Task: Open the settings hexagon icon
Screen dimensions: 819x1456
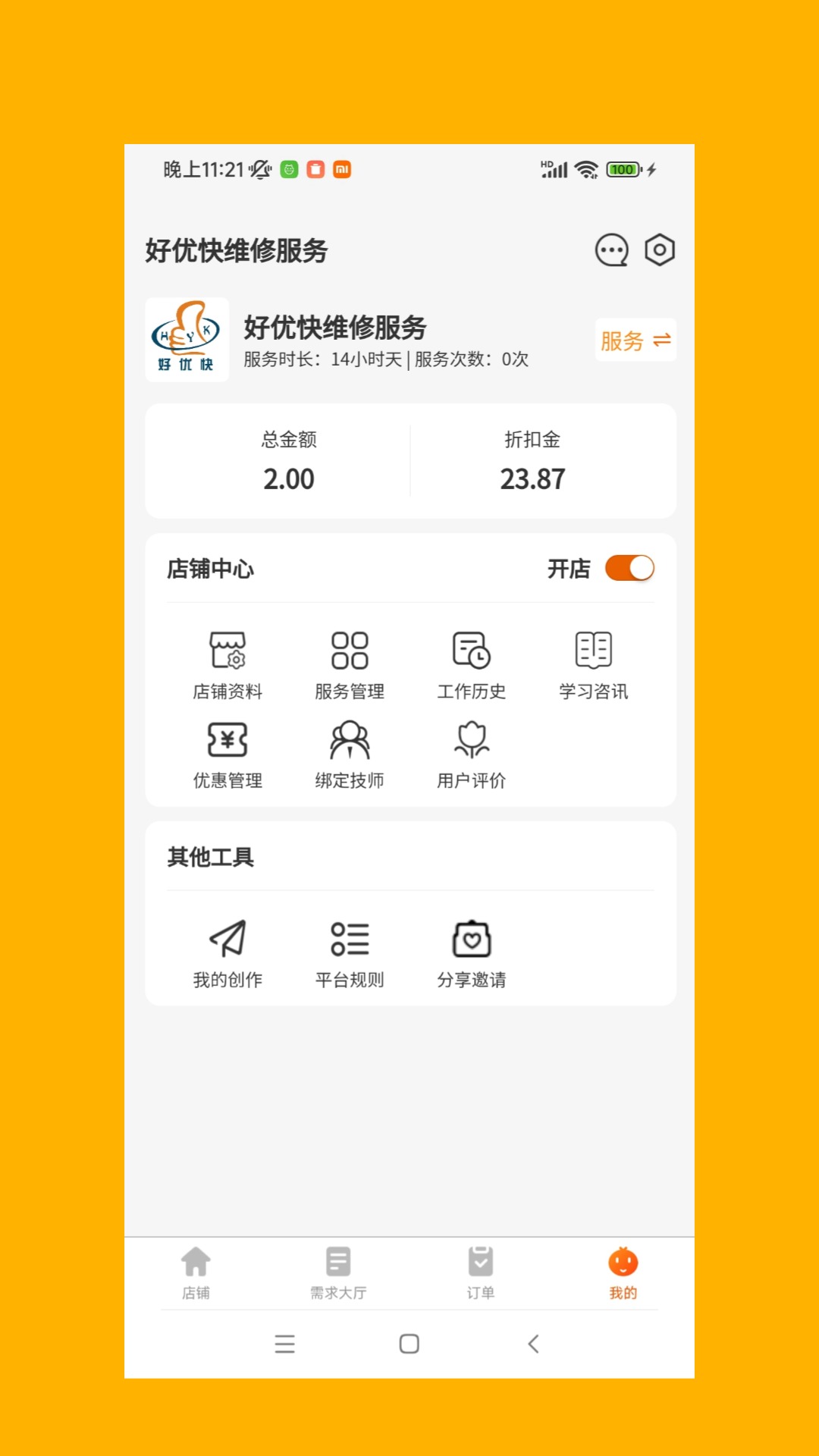Action: [x=660, y=249]
